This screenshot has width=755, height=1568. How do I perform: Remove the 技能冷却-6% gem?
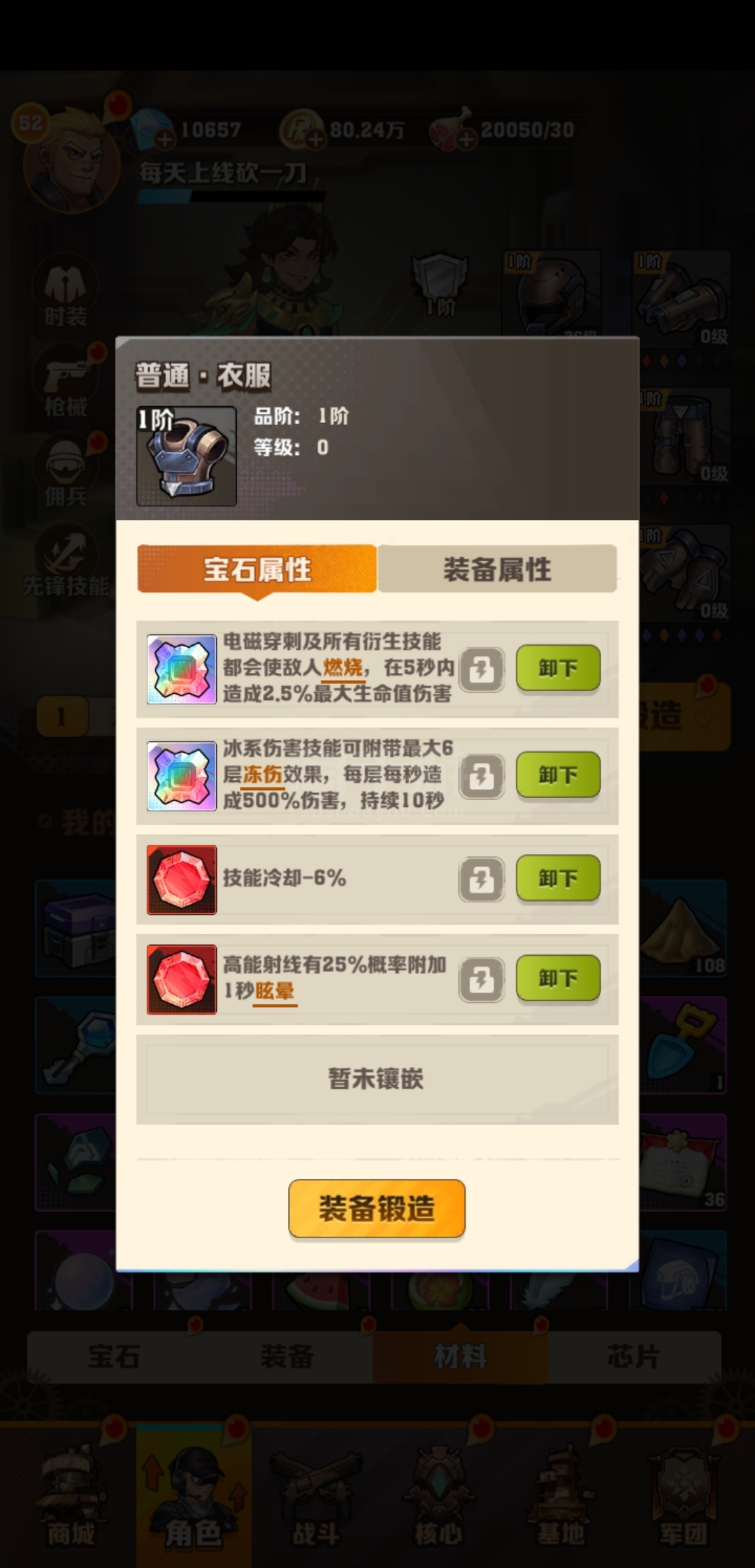pyautogui.click(x=558, y=878)
